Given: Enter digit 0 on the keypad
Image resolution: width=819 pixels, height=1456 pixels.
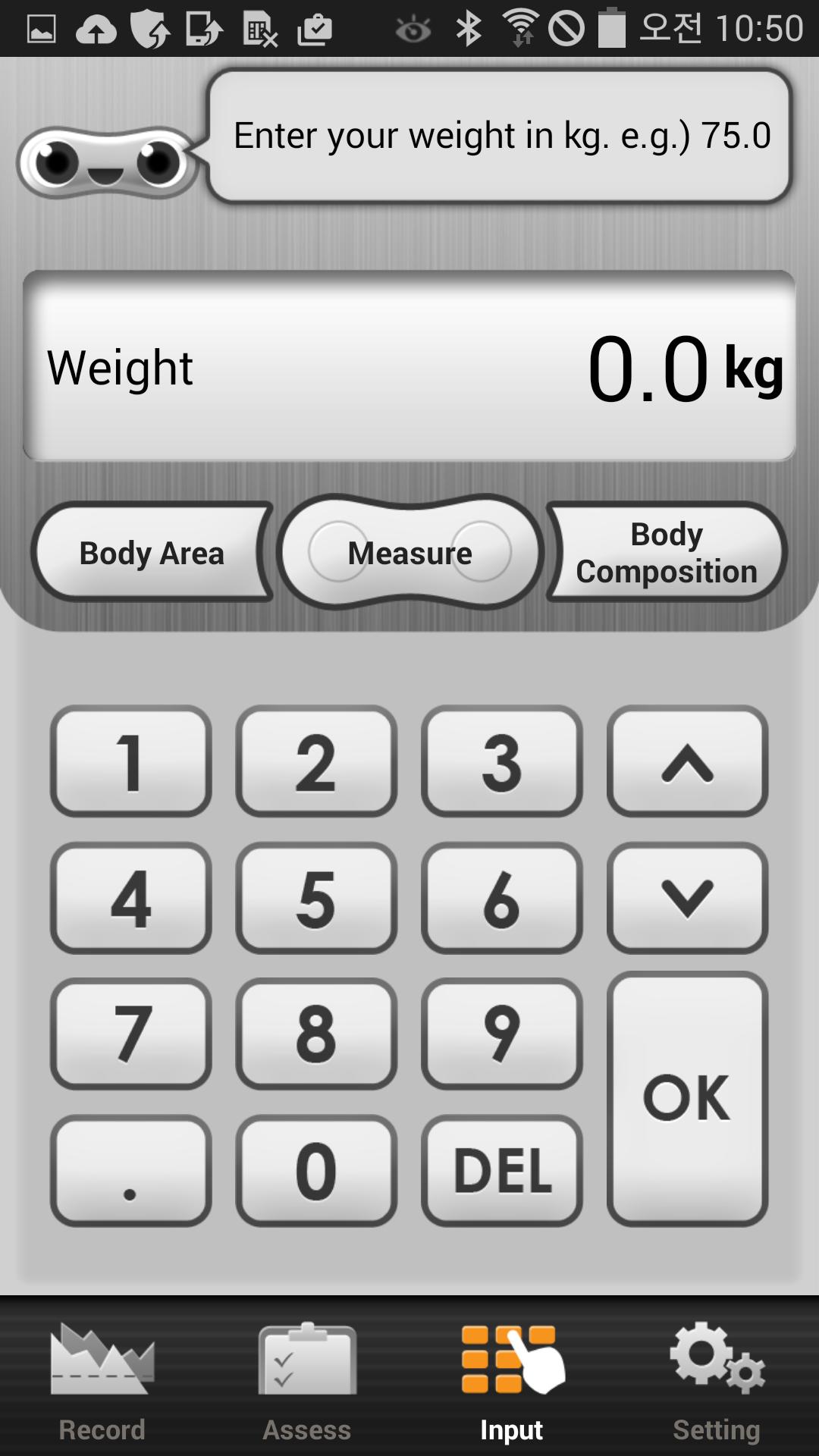Looking at the screenshot, I should 316,1170.
